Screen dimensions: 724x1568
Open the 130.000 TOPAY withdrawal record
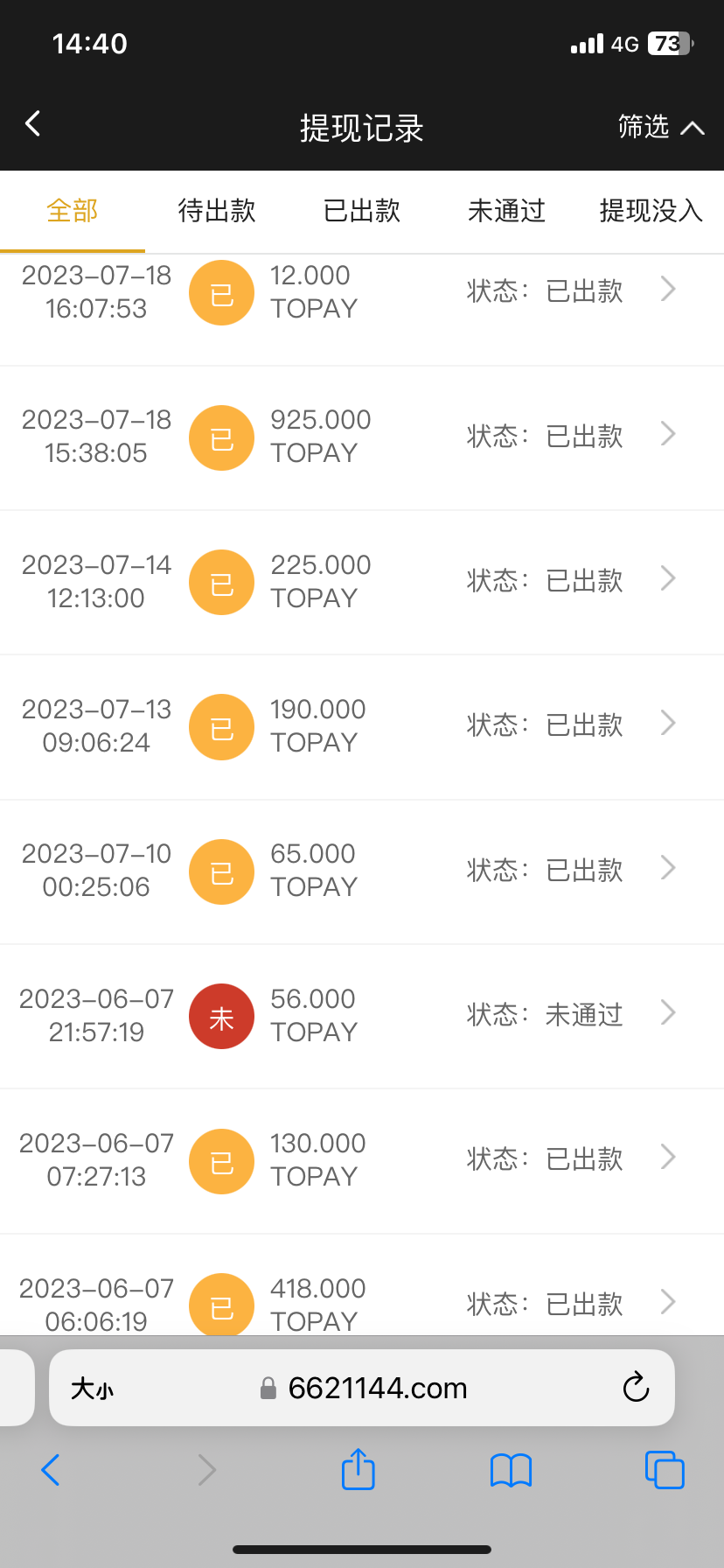point(362,1160)
